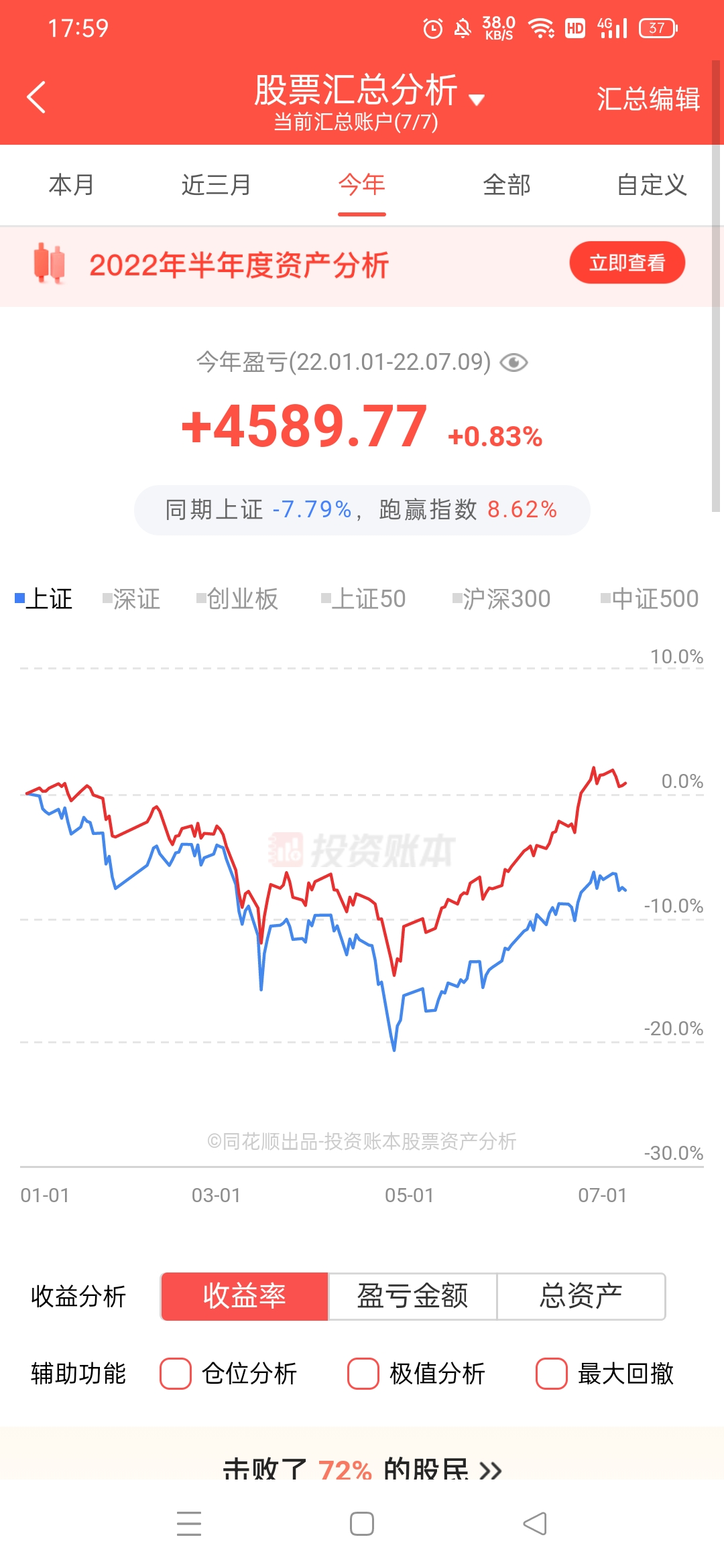This screenshot has width=724, height=1568.
Task: Tap the system home button
Action: [362, 1524]
